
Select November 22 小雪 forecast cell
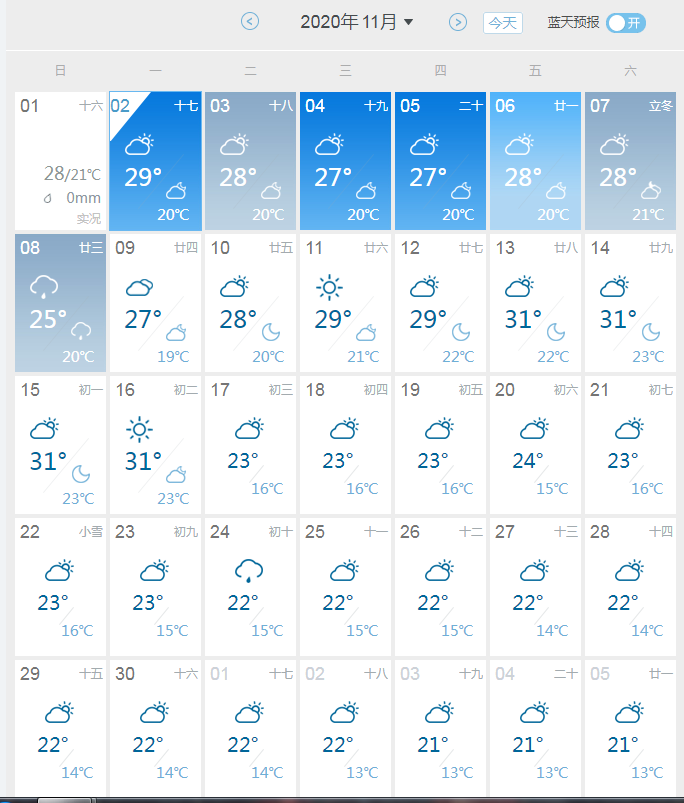click(x=60, y=586)
